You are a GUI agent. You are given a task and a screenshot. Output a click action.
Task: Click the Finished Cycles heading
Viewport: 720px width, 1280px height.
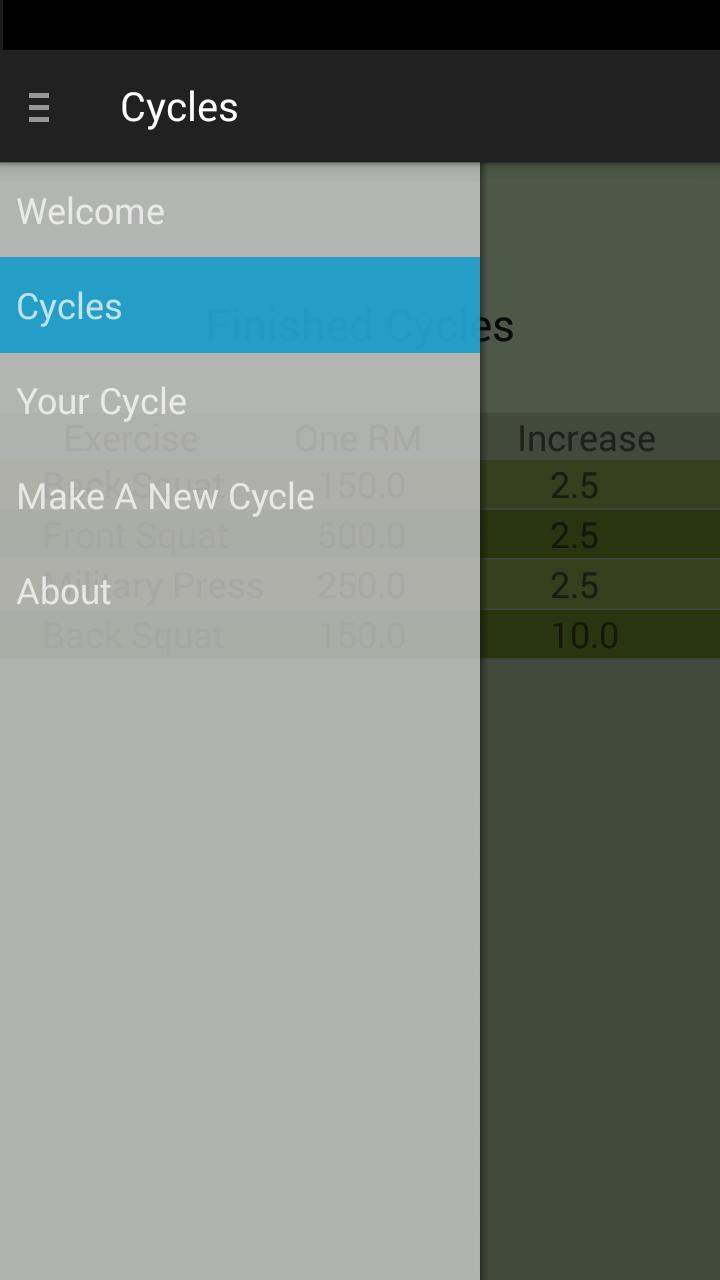coord(359,324)
